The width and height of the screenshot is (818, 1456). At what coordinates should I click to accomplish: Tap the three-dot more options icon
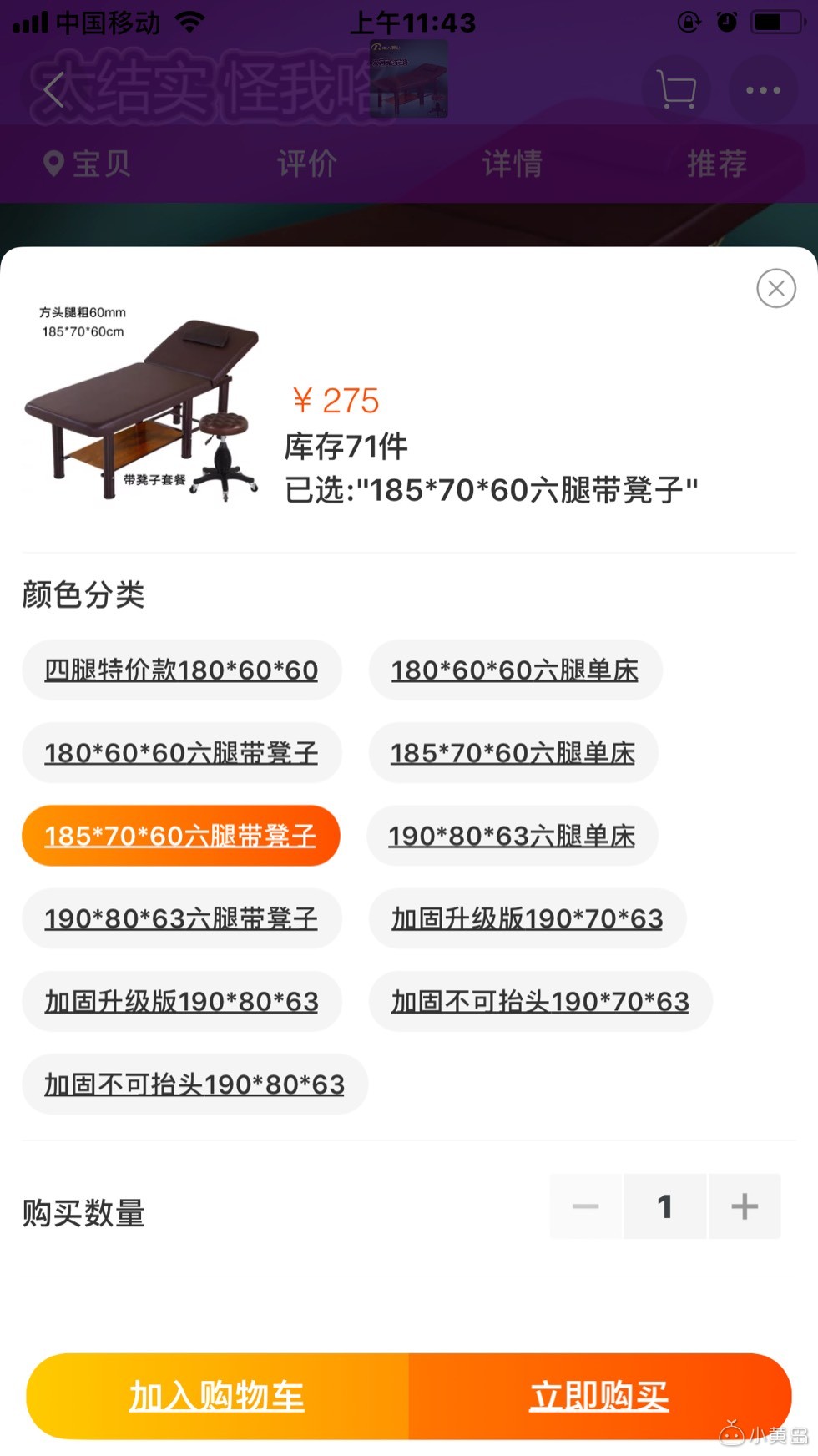point(763,90)
